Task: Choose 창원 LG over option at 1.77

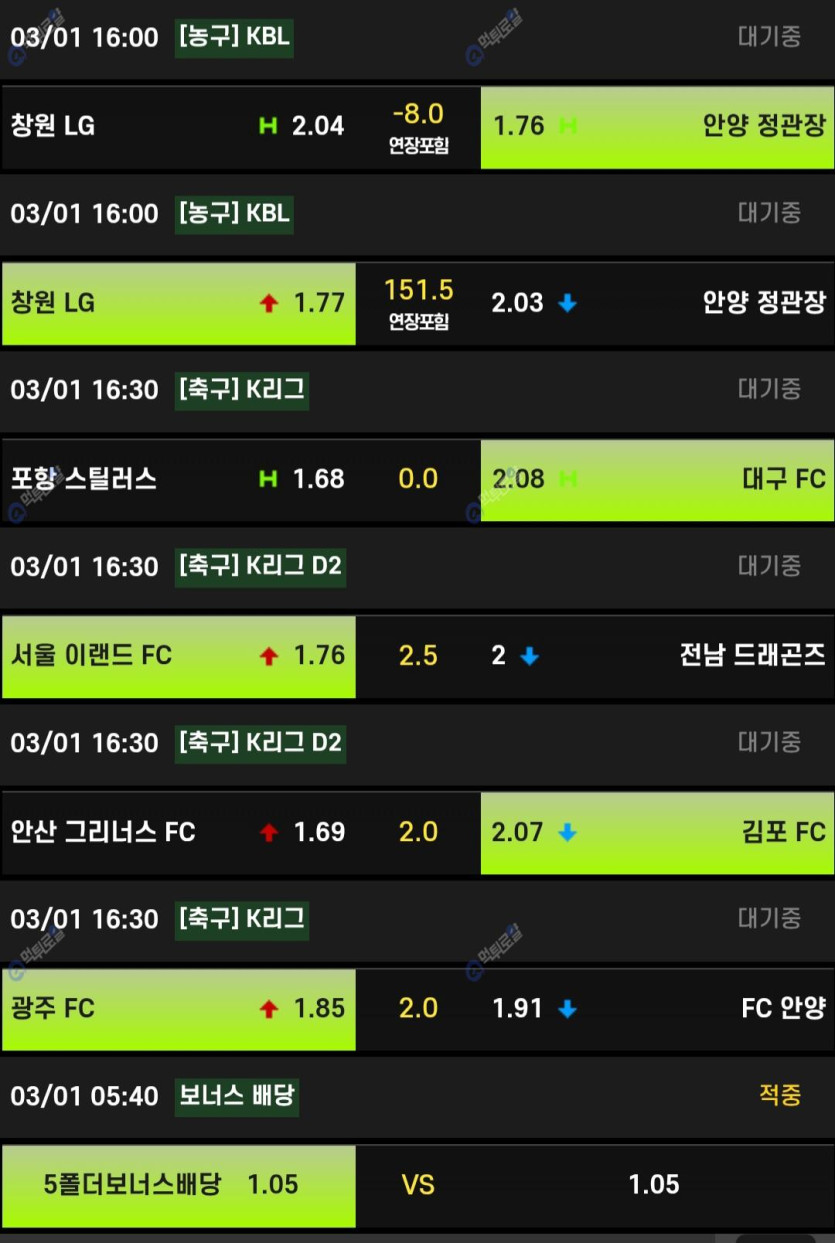Action: (179, 303)
